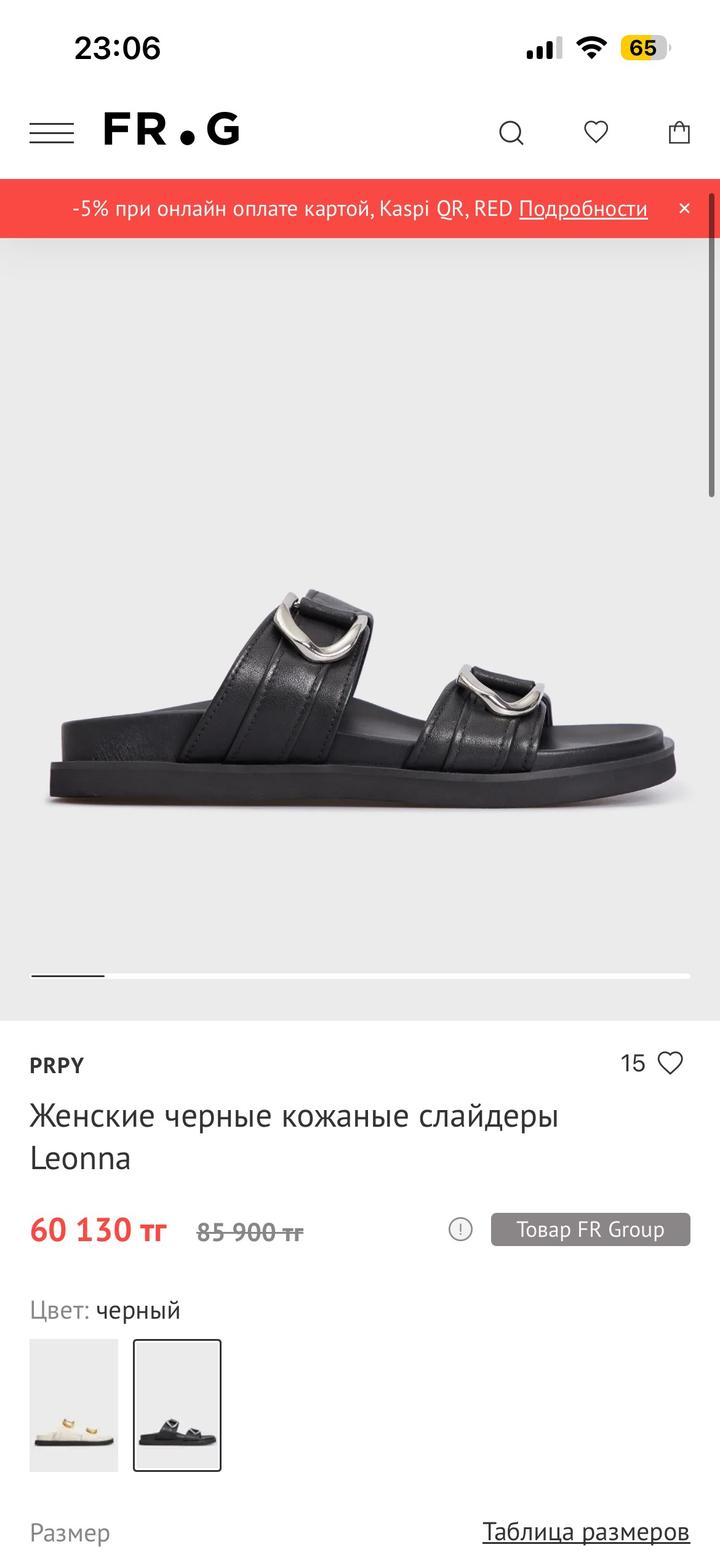Open the wishlist heart in the header
This screenshot has height=1558, width=720.
596,132
